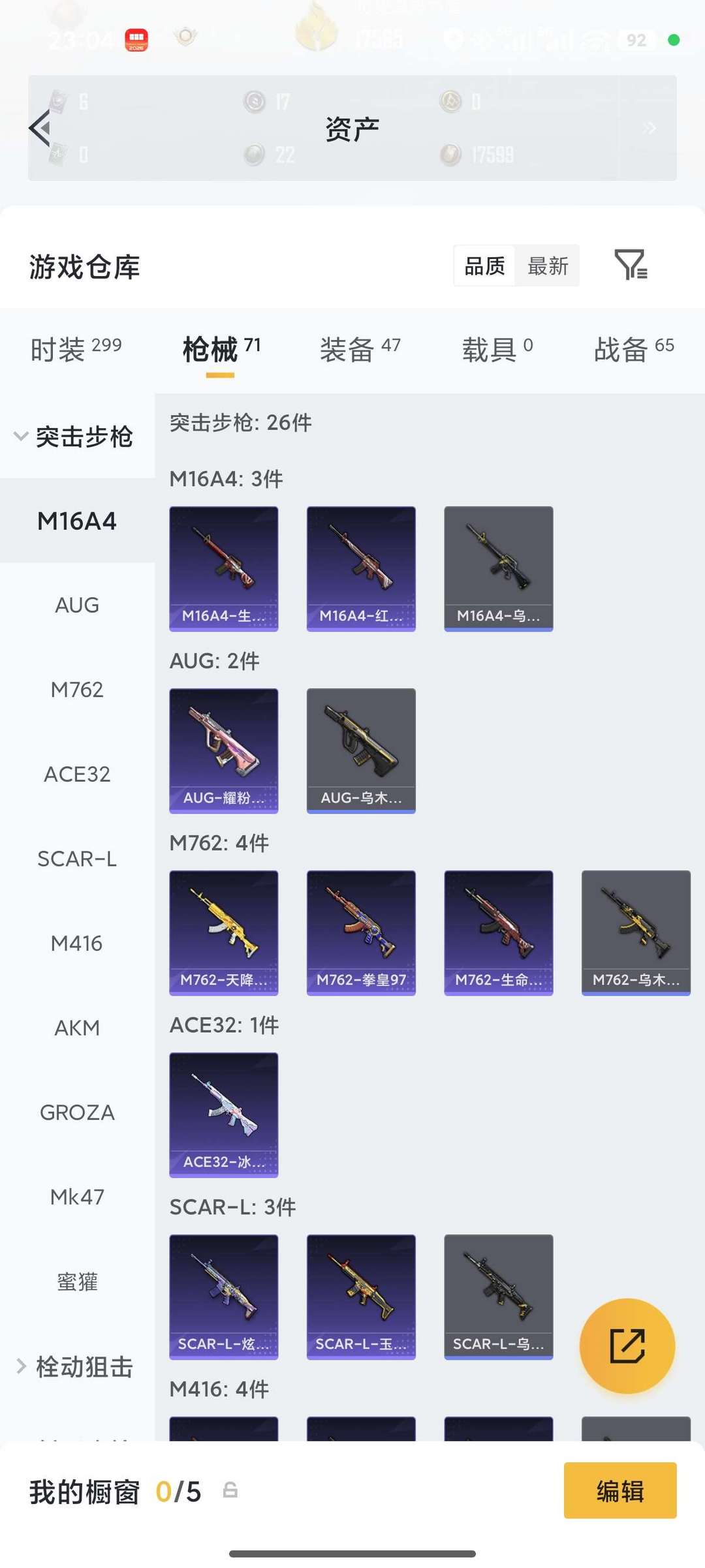This screenshot has width=705, height=1568.
Task: Expand the 栓动狙击 category
Action: pos(75,1366)
